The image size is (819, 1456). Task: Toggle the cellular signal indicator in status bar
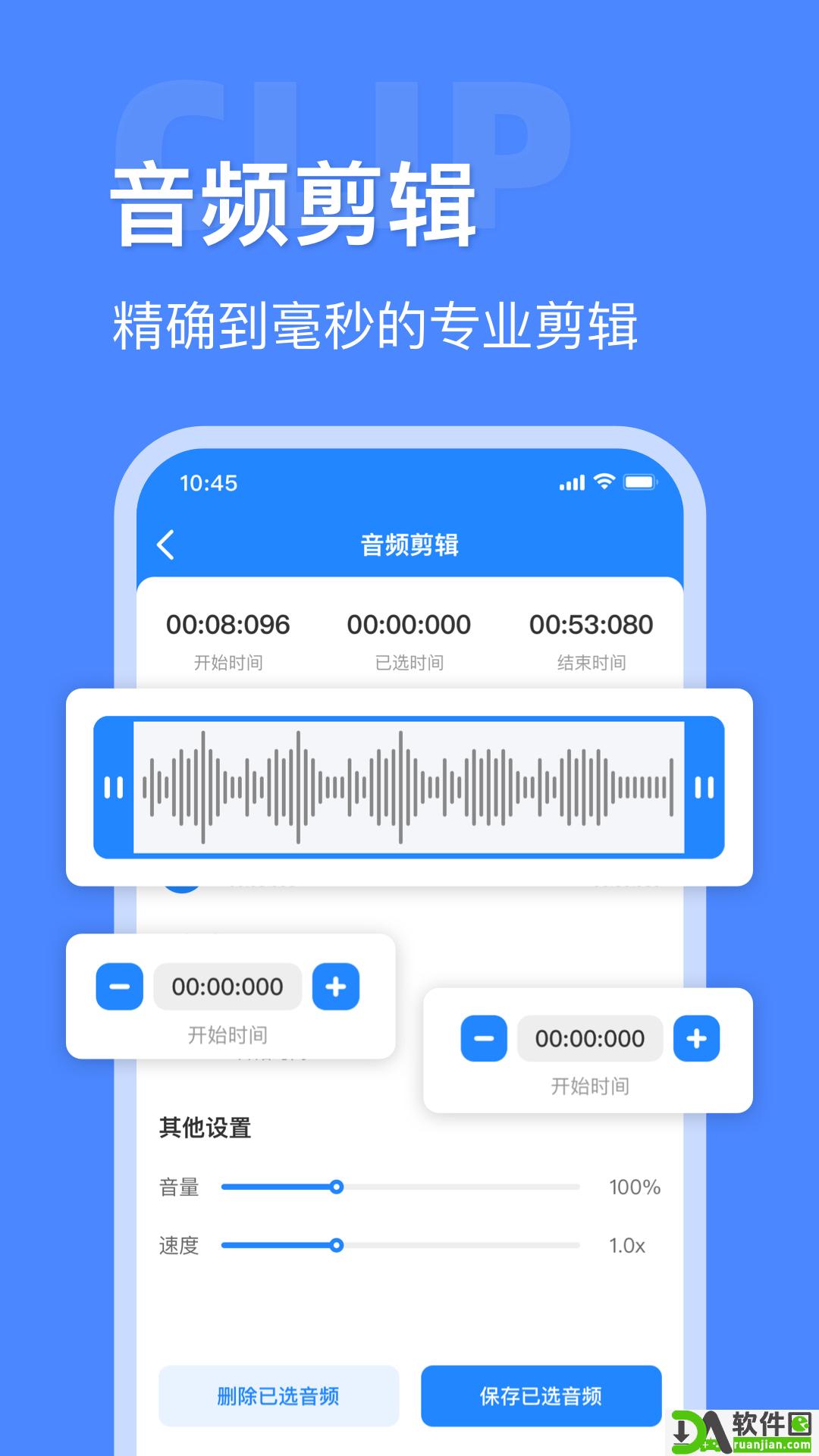(570, 482)
